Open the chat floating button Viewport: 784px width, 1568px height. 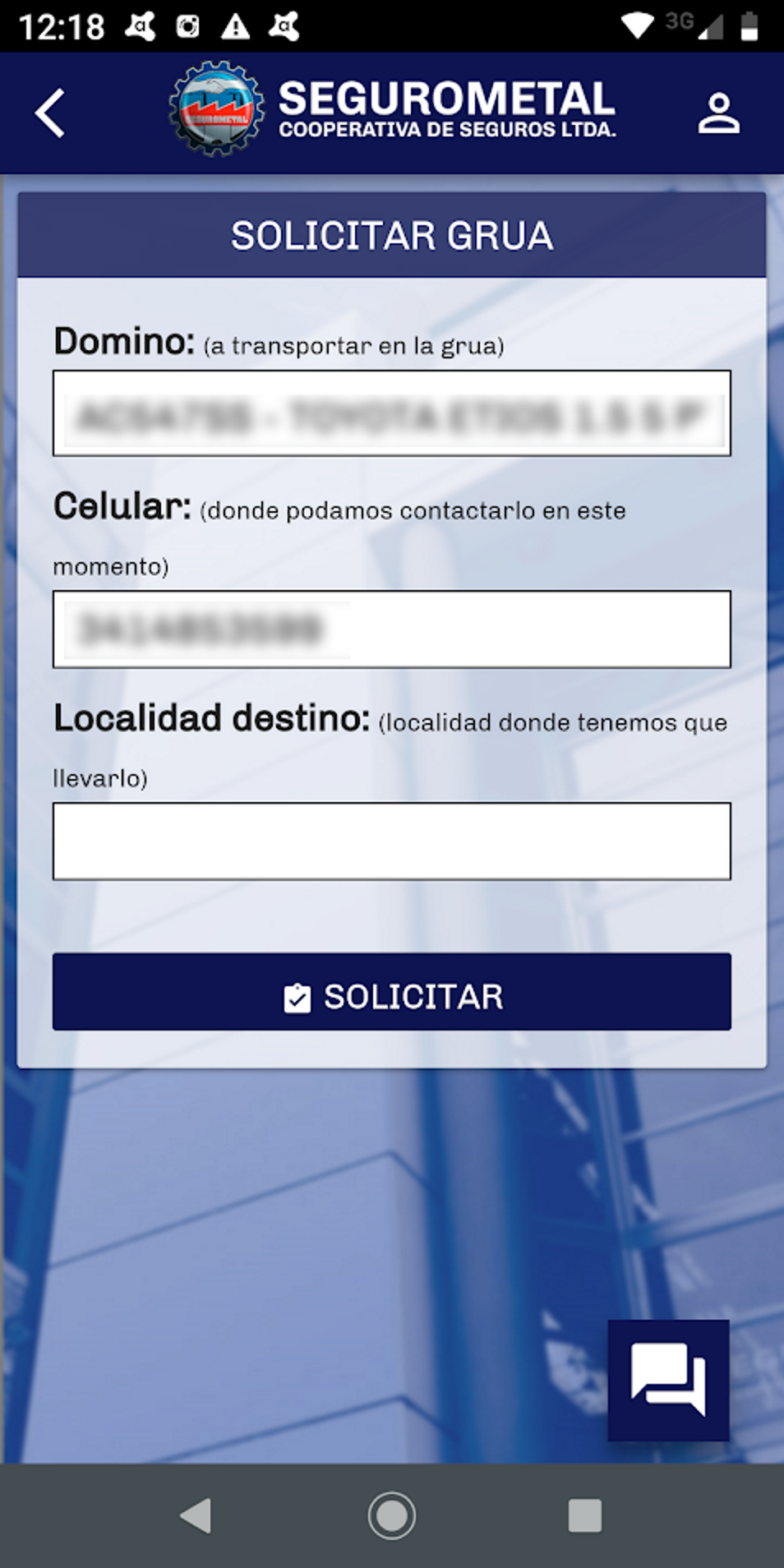668,1381
